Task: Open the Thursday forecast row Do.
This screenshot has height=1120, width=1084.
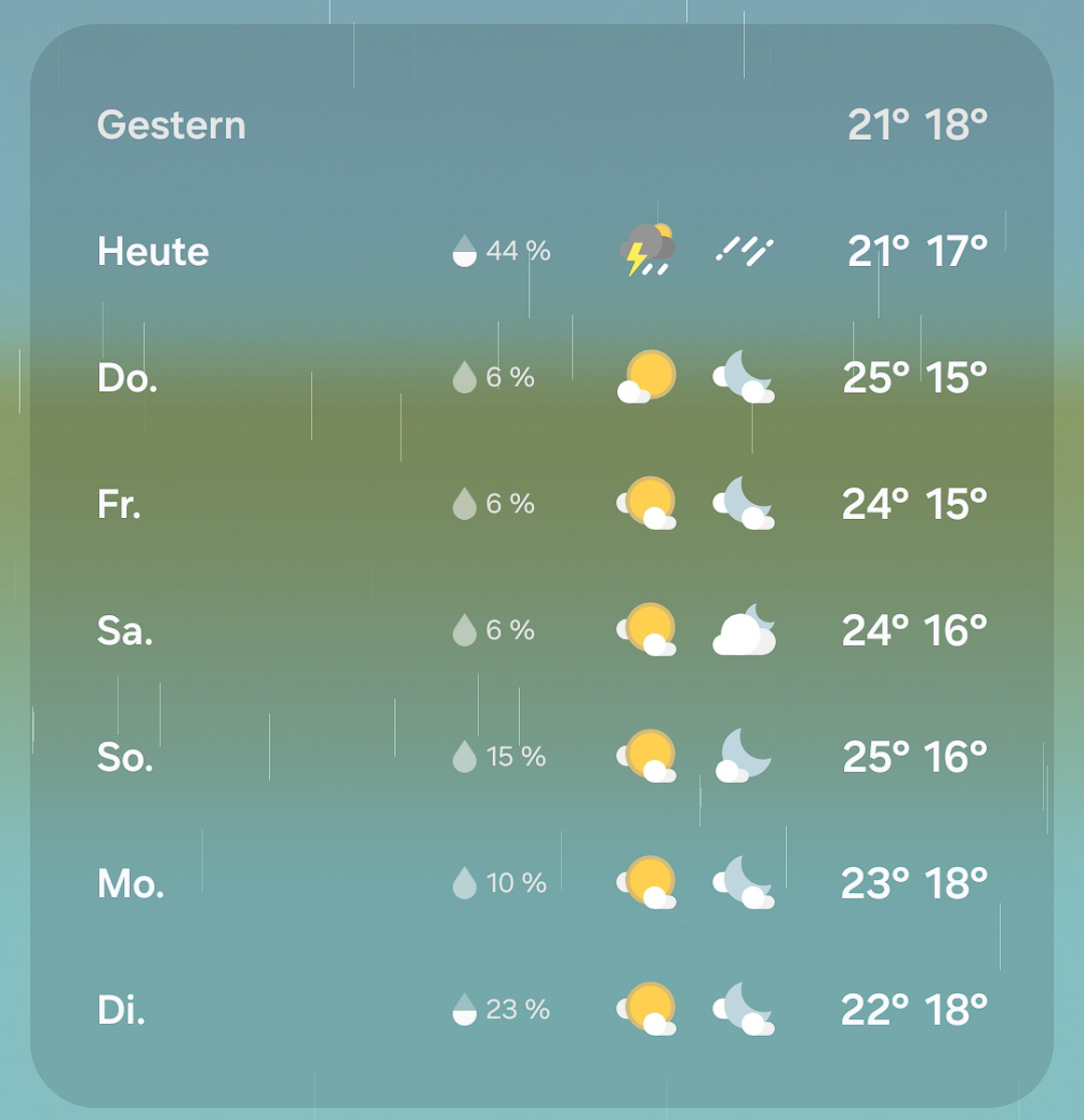Action: [128, 378]
